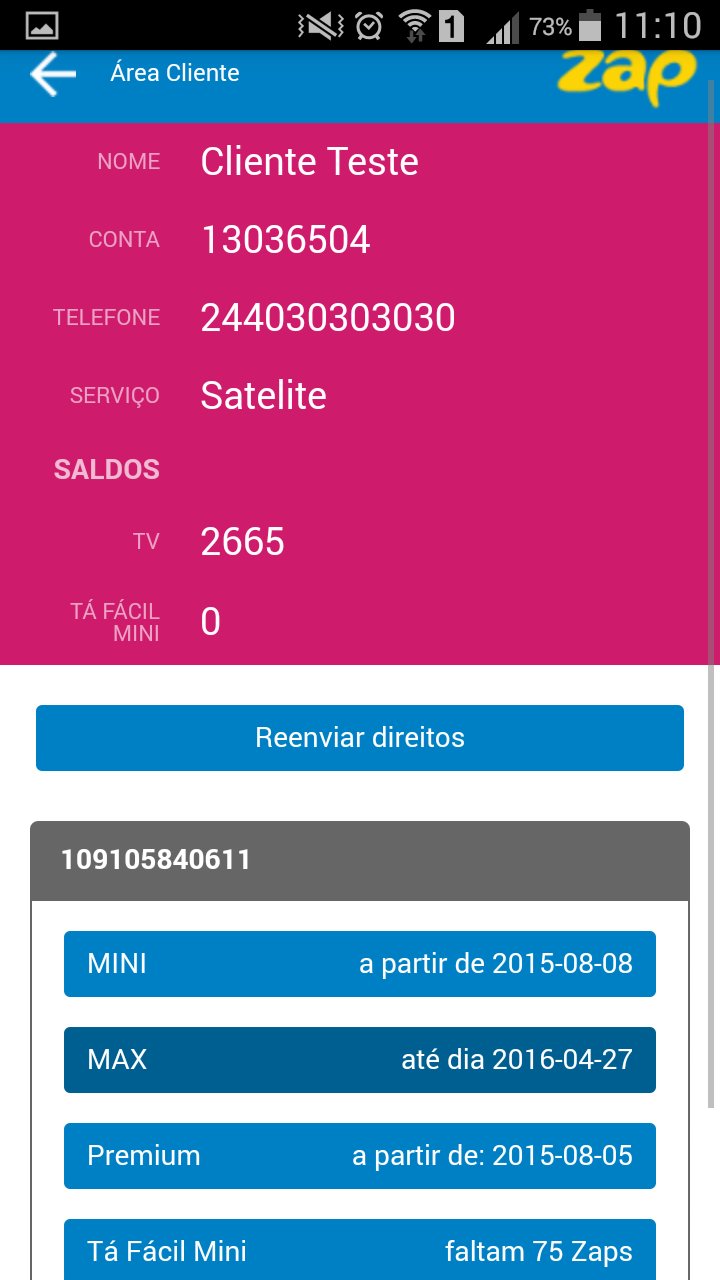720x1280 pixels.
Task: Open the Premium package row
Action: click(360, 1156)
